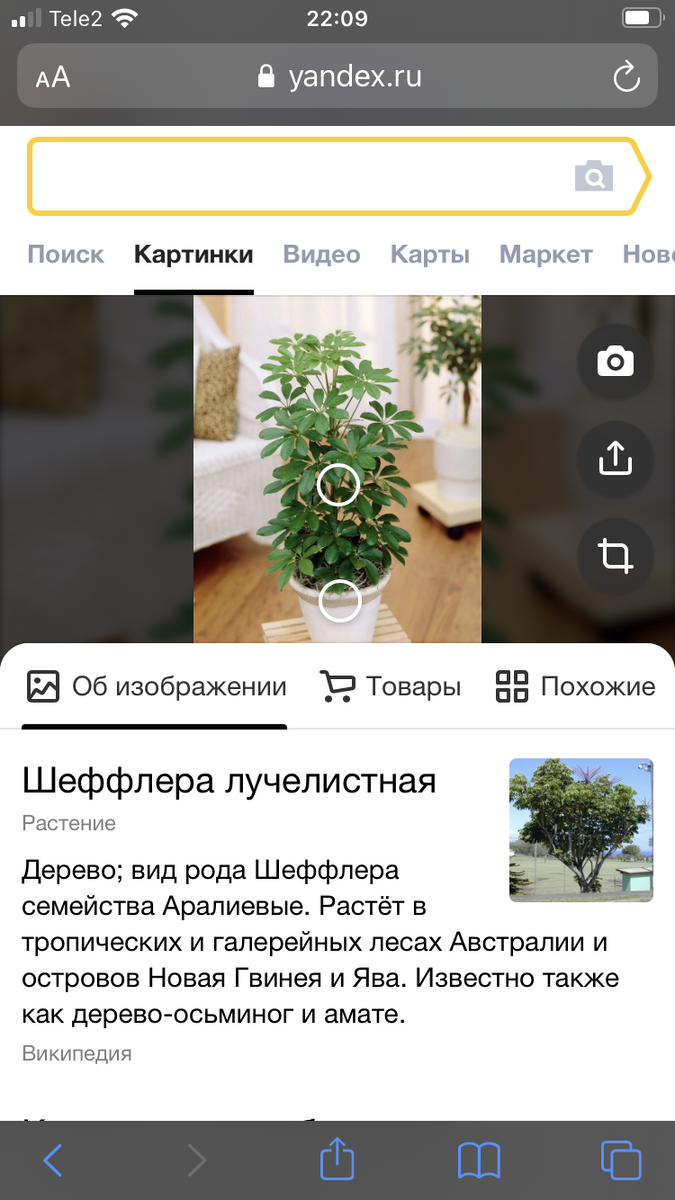Go back in Safari
675x1200 pixels.
[x=53, y=1160]
